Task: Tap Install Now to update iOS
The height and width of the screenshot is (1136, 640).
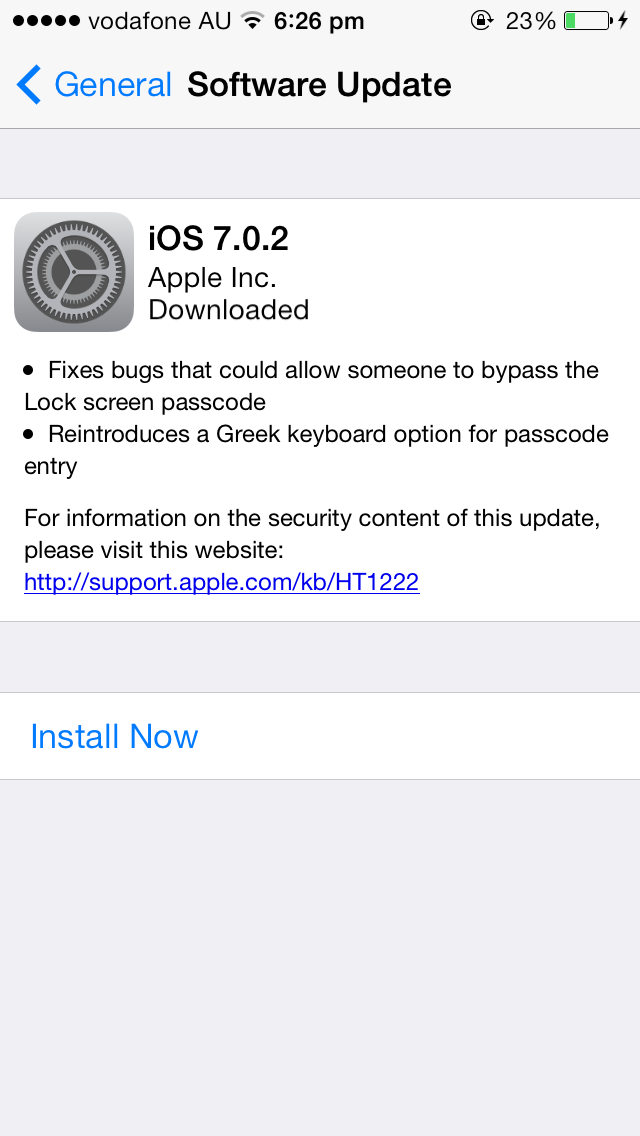Action: [114, 736]
